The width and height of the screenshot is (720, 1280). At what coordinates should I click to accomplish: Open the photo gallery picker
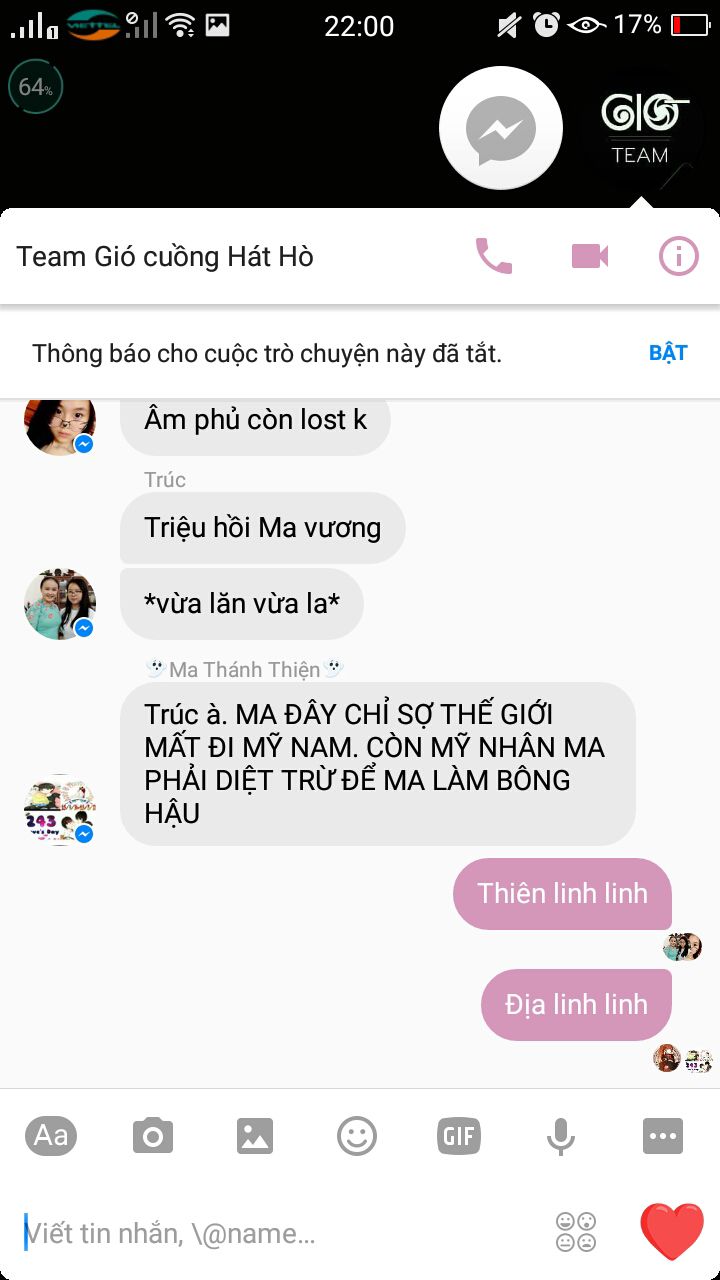(x=255, y=1136)
